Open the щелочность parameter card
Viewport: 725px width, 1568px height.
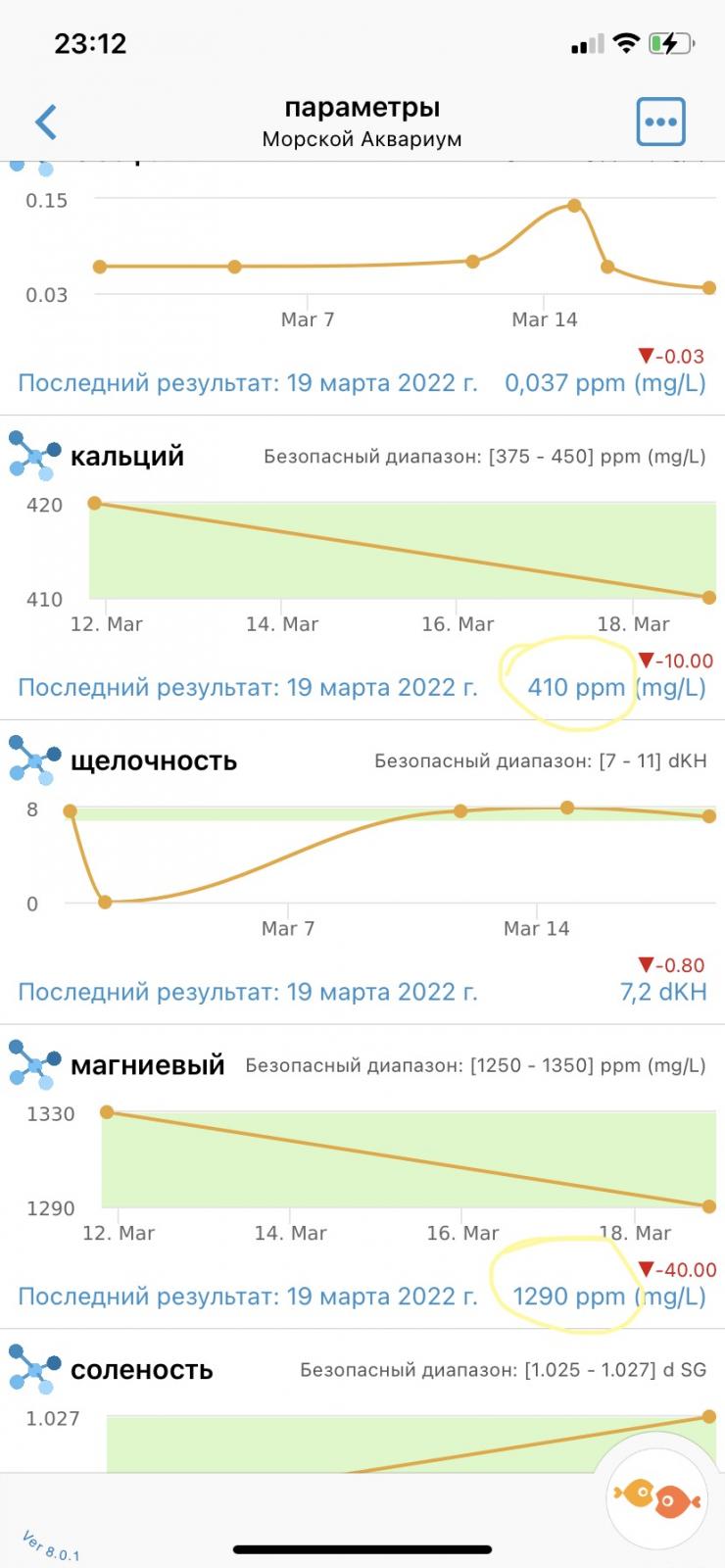point(154,761)
